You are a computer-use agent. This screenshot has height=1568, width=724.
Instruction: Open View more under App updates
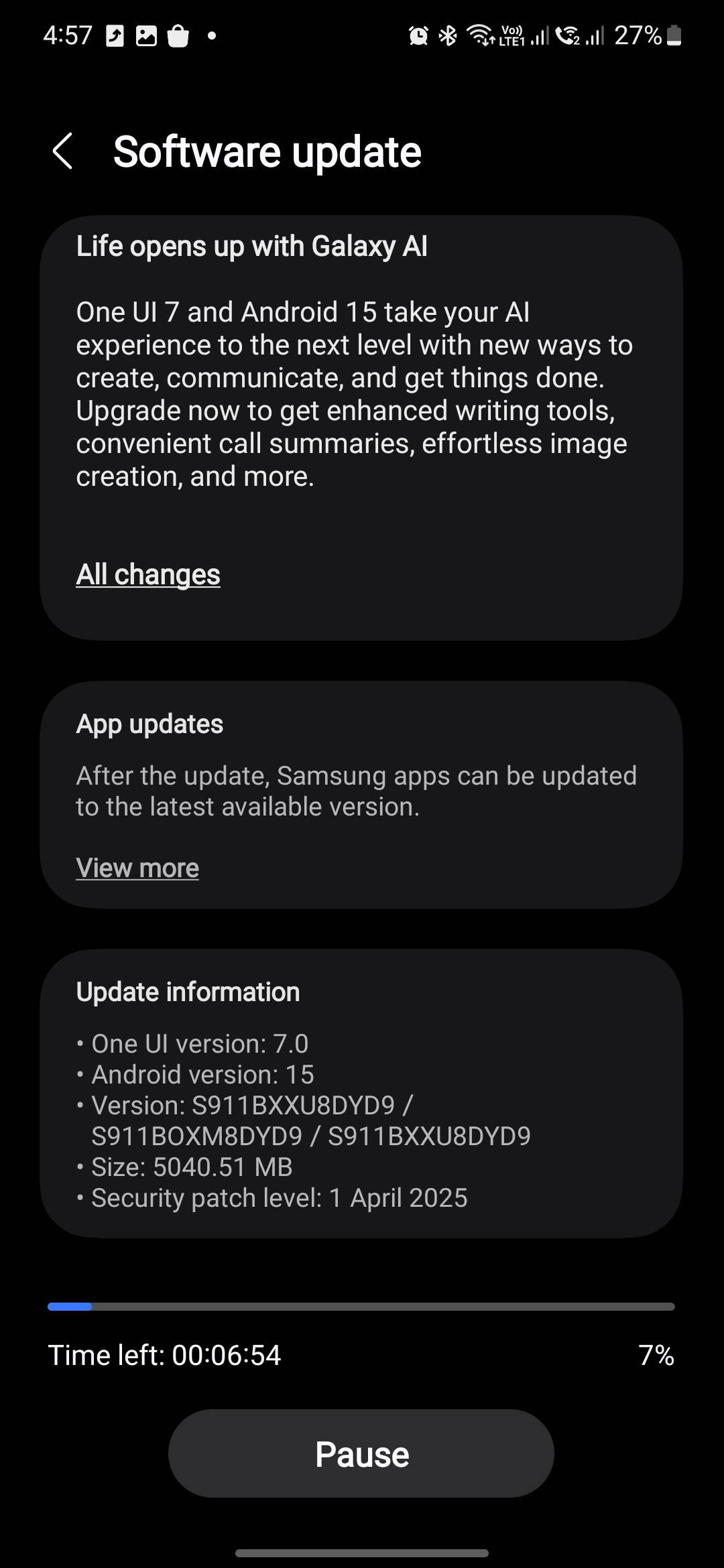point(137,868)
